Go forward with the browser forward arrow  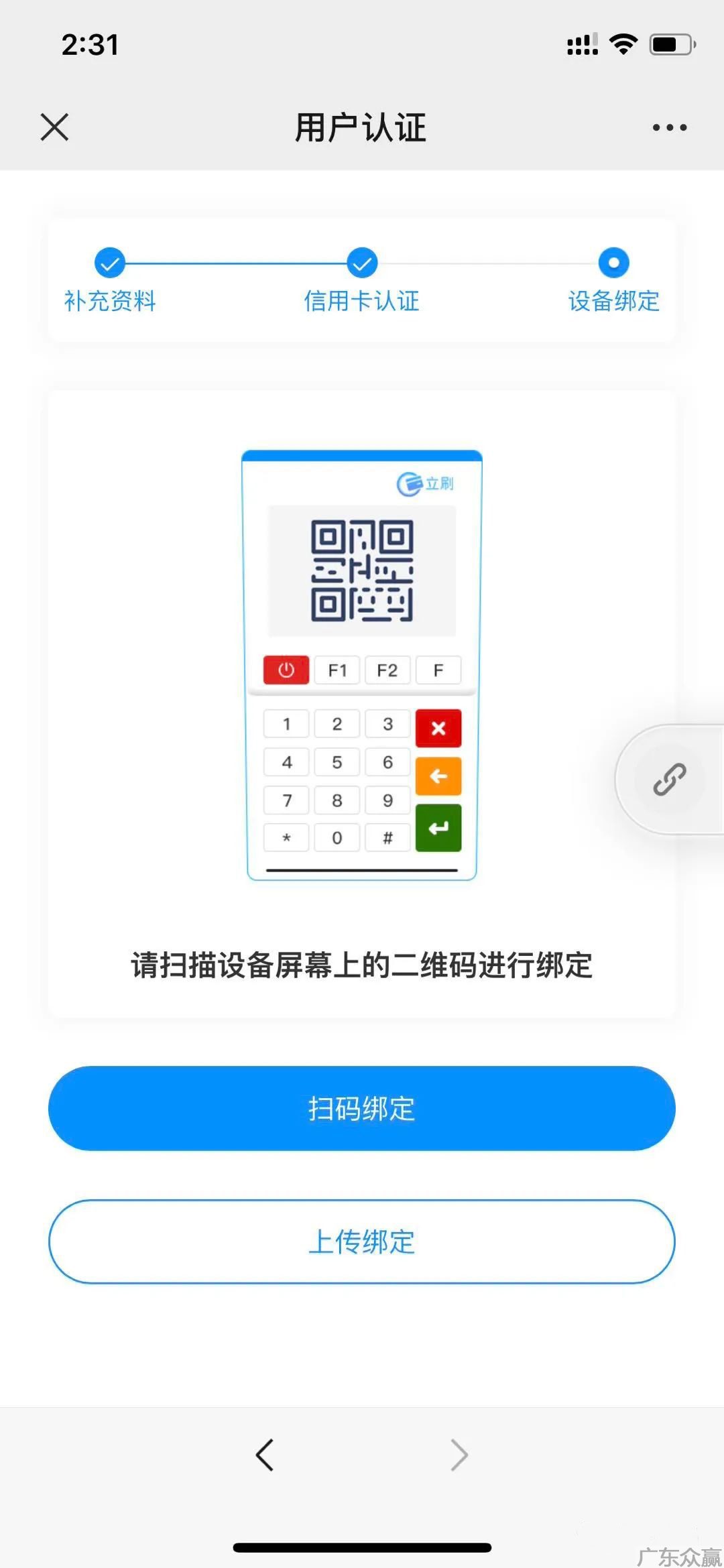point(459,1455)
